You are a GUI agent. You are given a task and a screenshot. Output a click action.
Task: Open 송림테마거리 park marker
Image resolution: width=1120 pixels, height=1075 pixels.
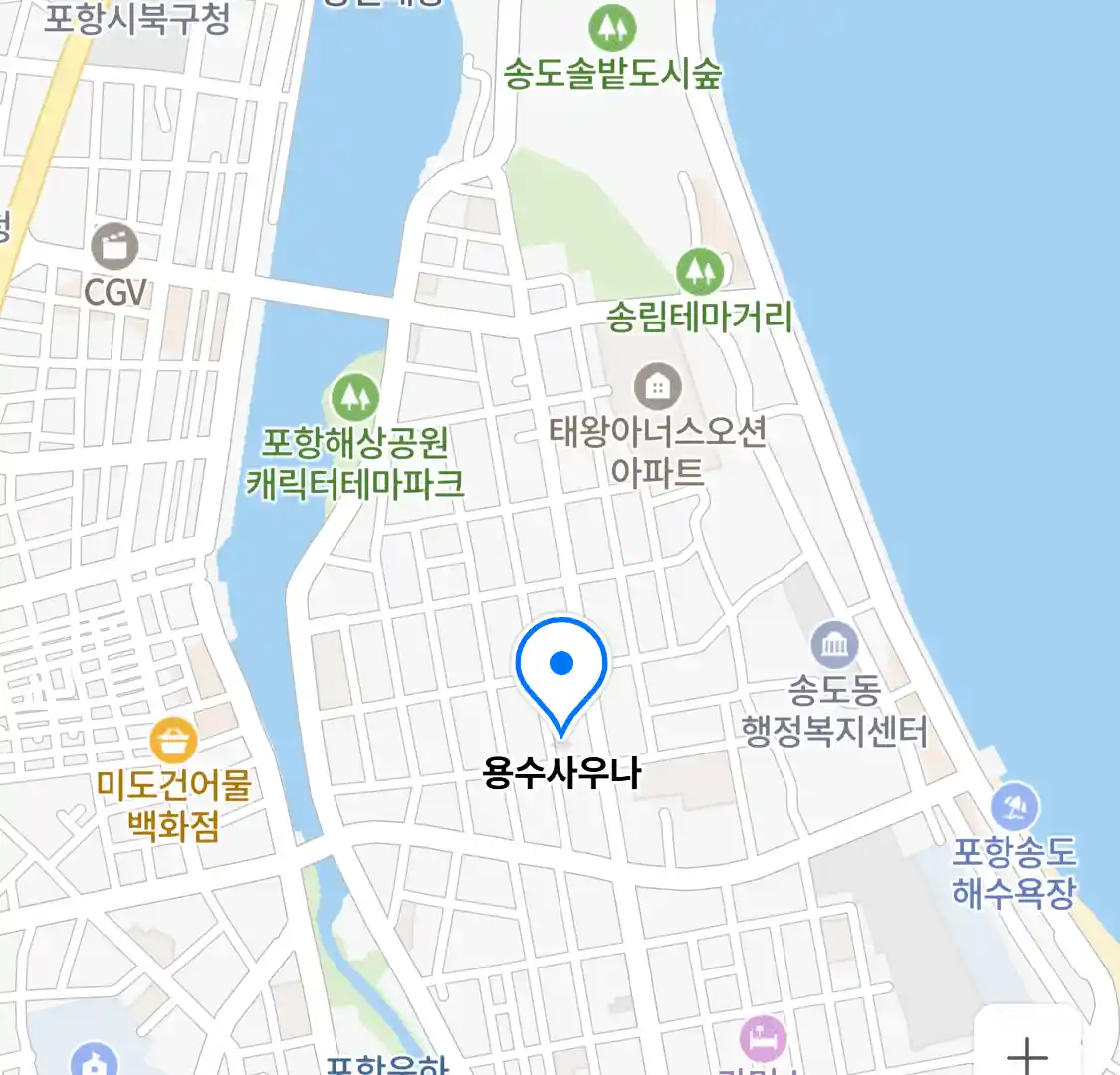click(700, 271)
